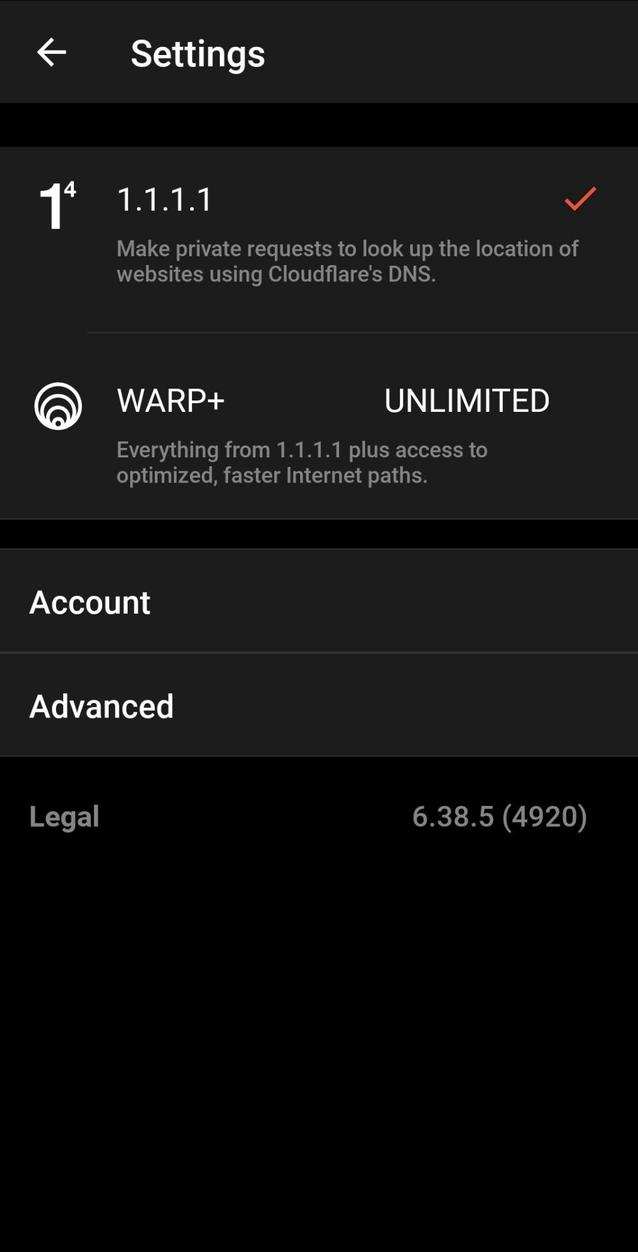The height and width of the screenshot is (1252, 638).
Task: Open the Legal information
Action: point(64,817)
